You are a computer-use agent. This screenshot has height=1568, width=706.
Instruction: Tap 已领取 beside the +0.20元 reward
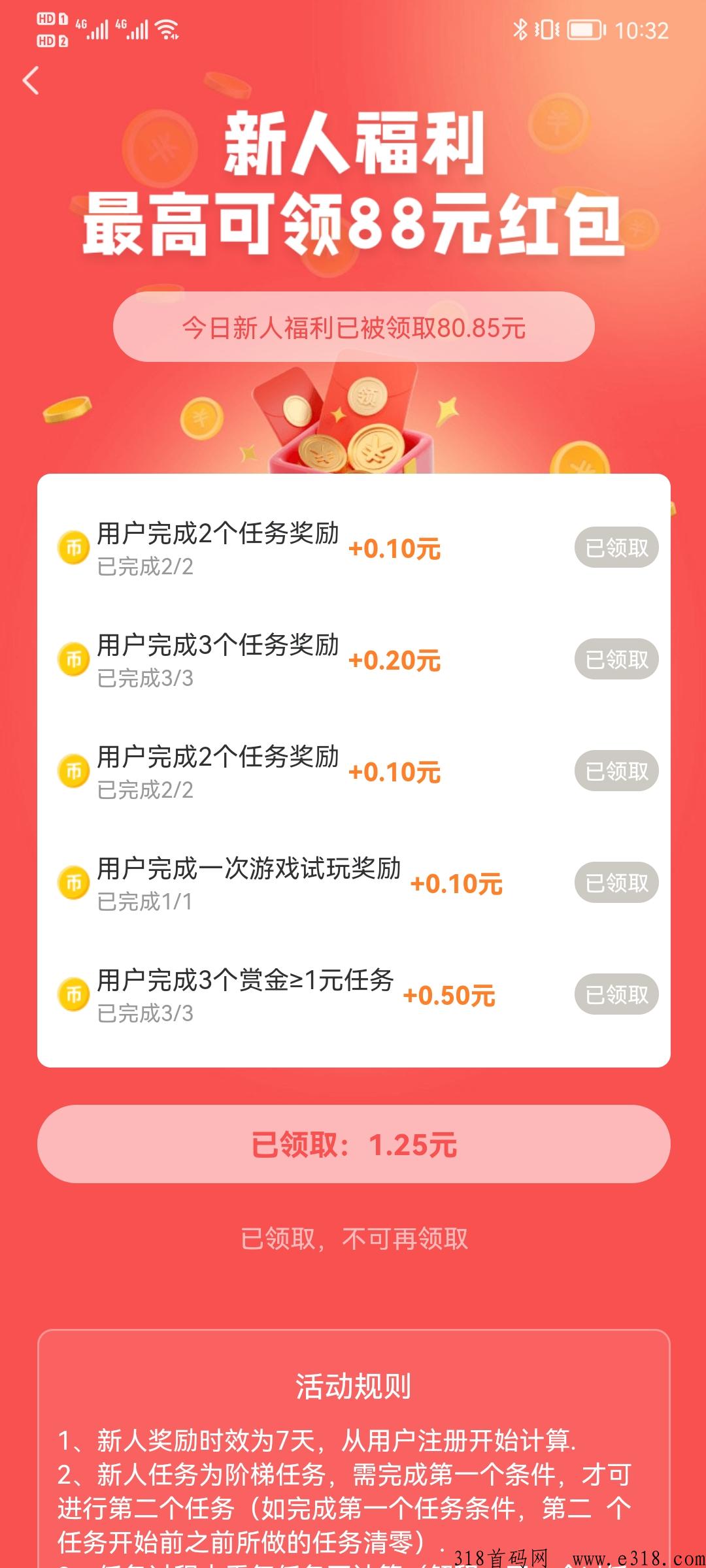[616, 659]
